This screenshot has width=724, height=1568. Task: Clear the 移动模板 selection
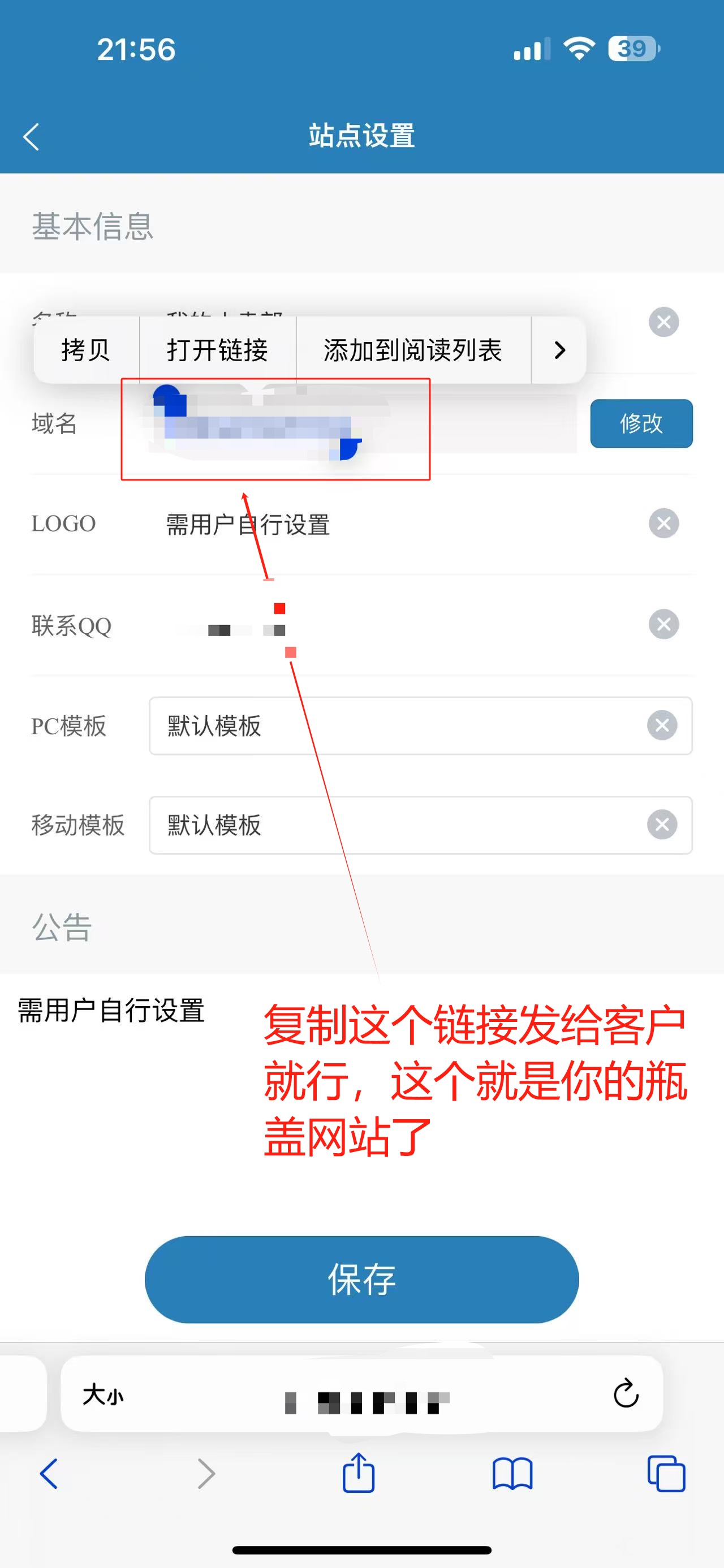click(x=661, y=825)
